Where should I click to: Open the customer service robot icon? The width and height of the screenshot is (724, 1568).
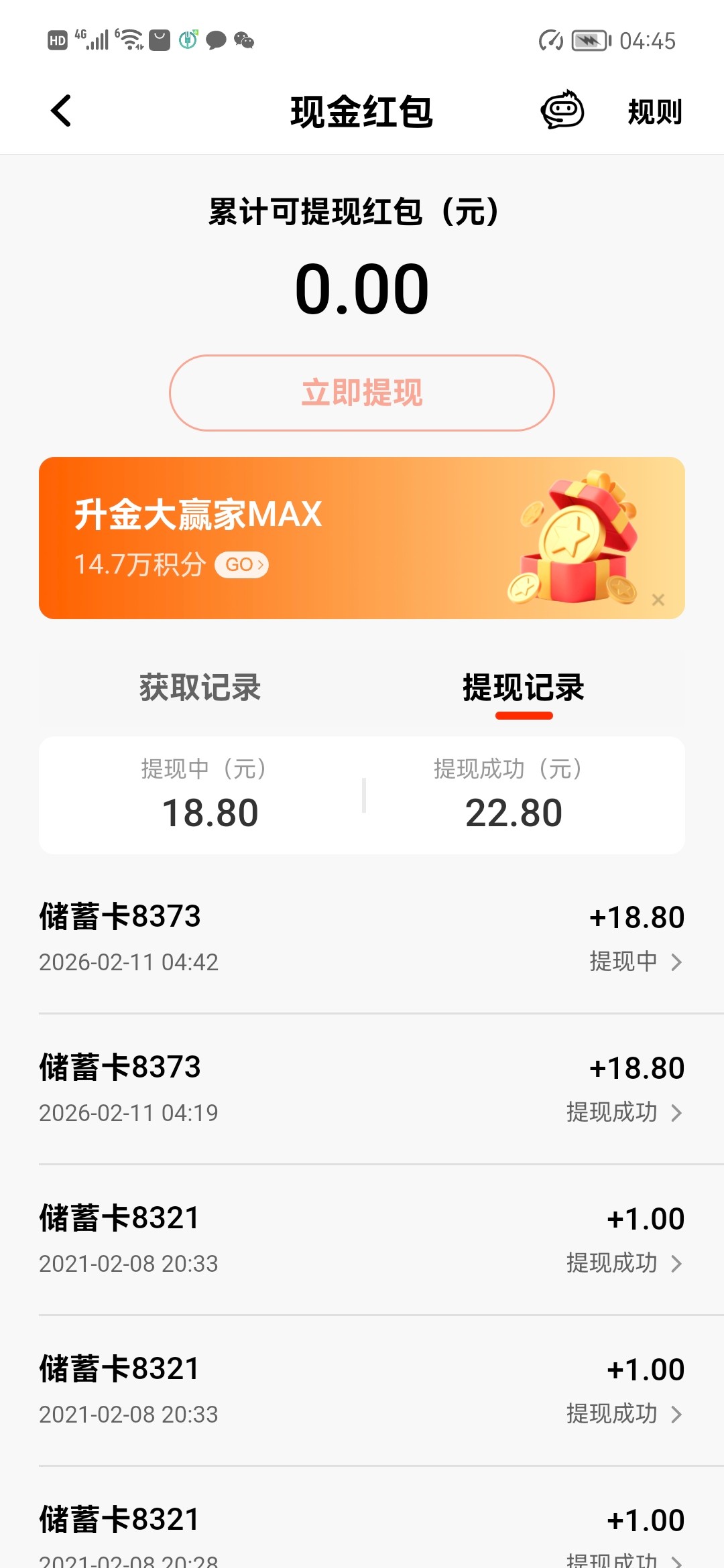click(x=562, y=111)
